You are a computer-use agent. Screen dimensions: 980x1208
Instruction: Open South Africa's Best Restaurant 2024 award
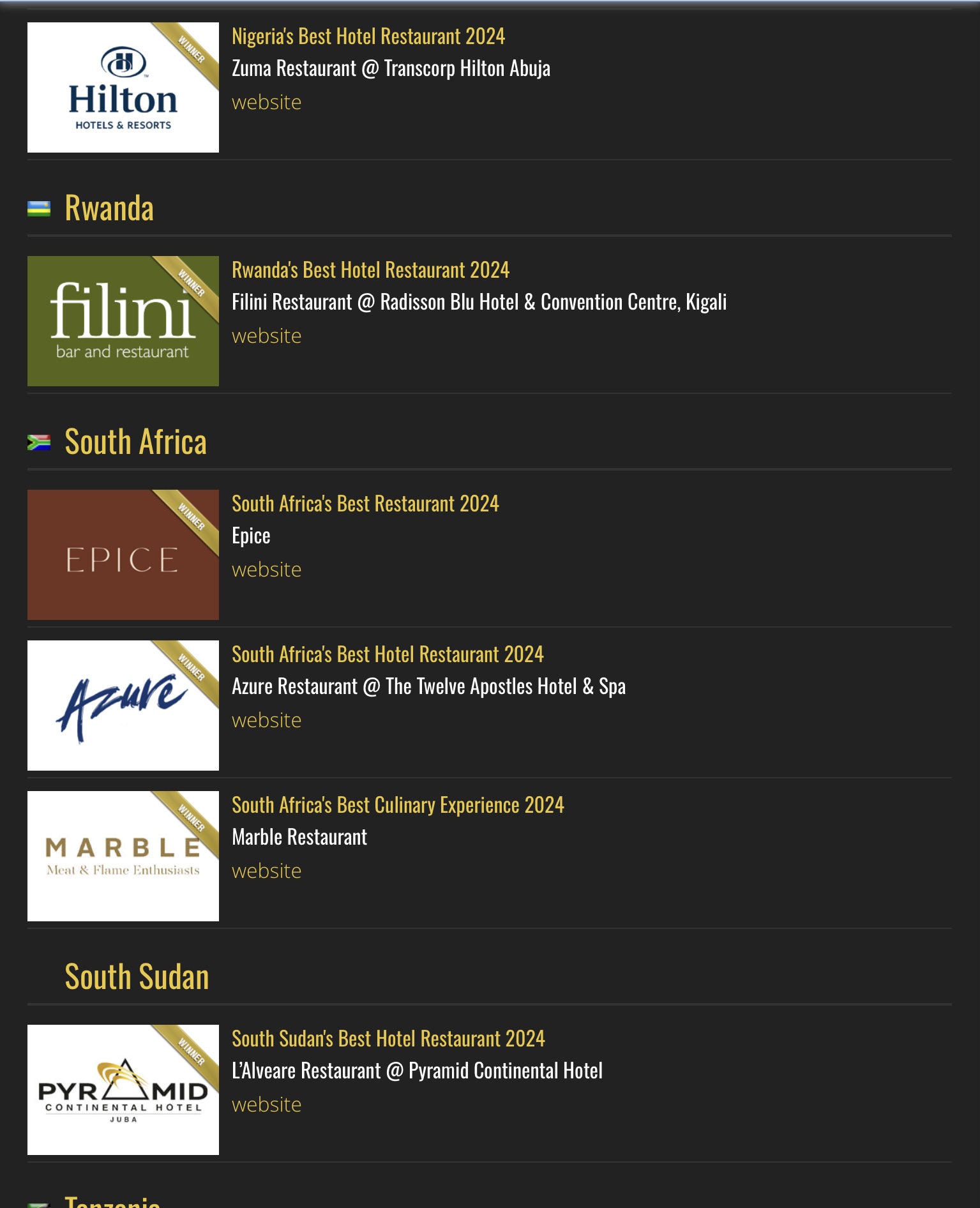(x=365, y=504)
